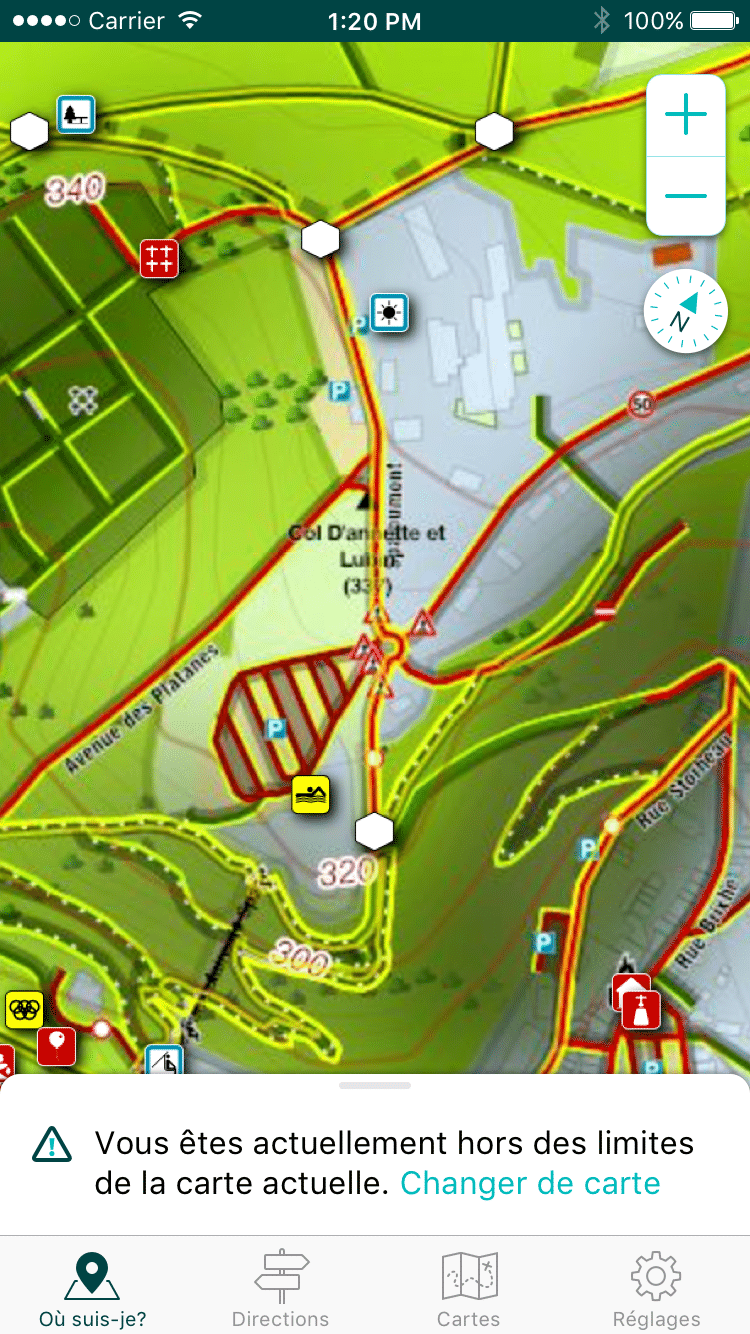
Task: Open the red balloon marker
Action: click(57, 1046)
